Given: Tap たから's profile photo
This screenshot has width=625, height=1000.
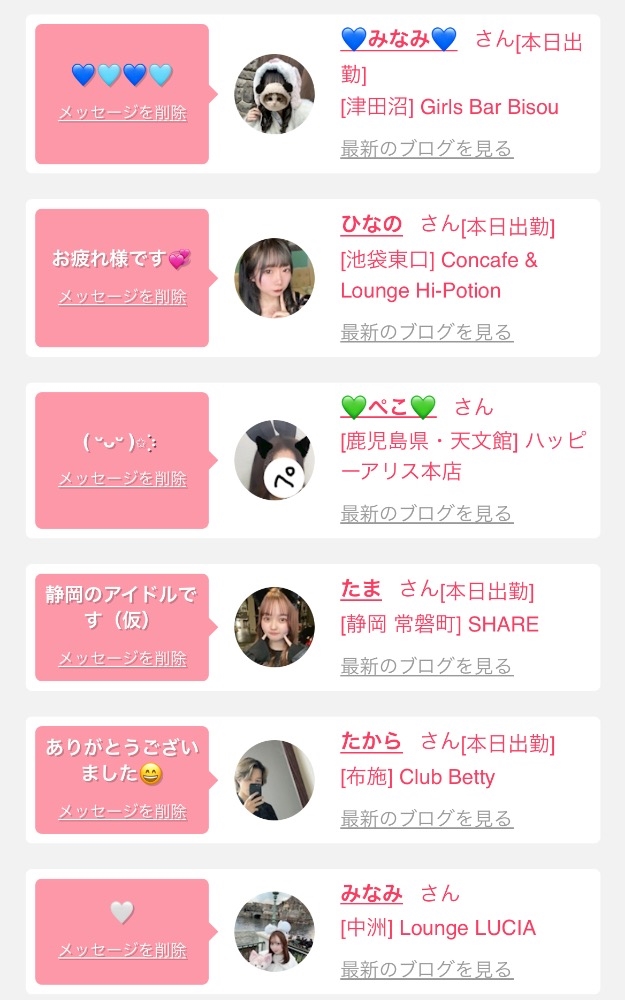Looking at the screenshot, I should (274, 780).
